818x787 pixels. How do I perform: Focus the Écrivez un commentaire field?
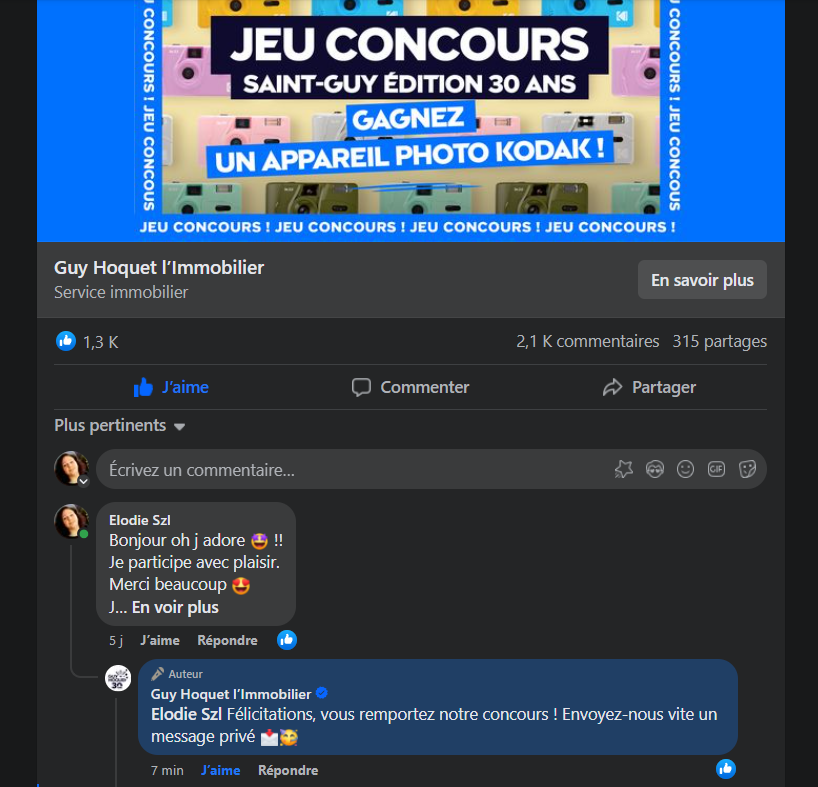pyautogui.click(x=350, y=469)
